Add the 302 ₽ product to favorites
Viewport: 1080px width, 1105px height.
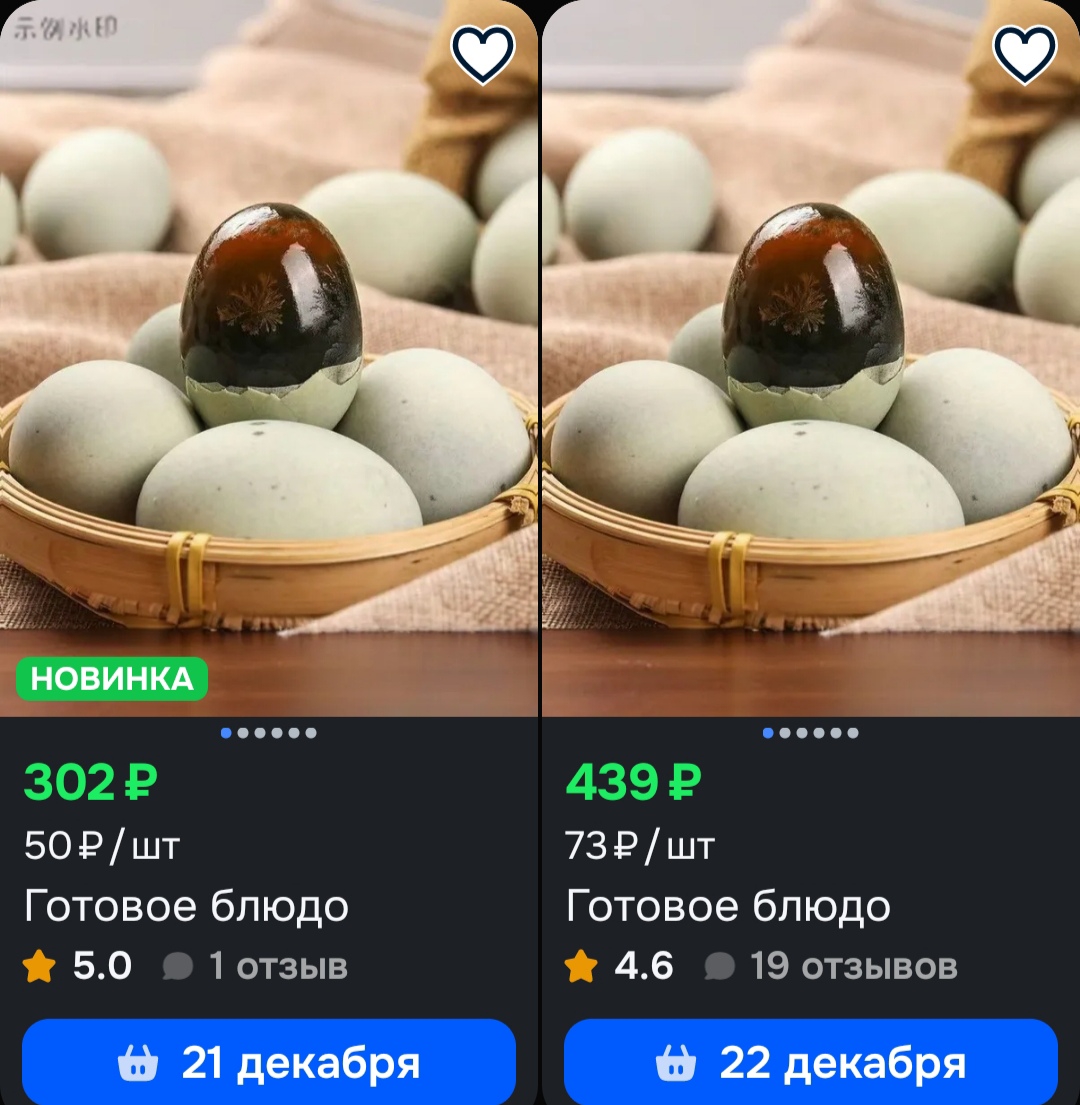[483, 53]
